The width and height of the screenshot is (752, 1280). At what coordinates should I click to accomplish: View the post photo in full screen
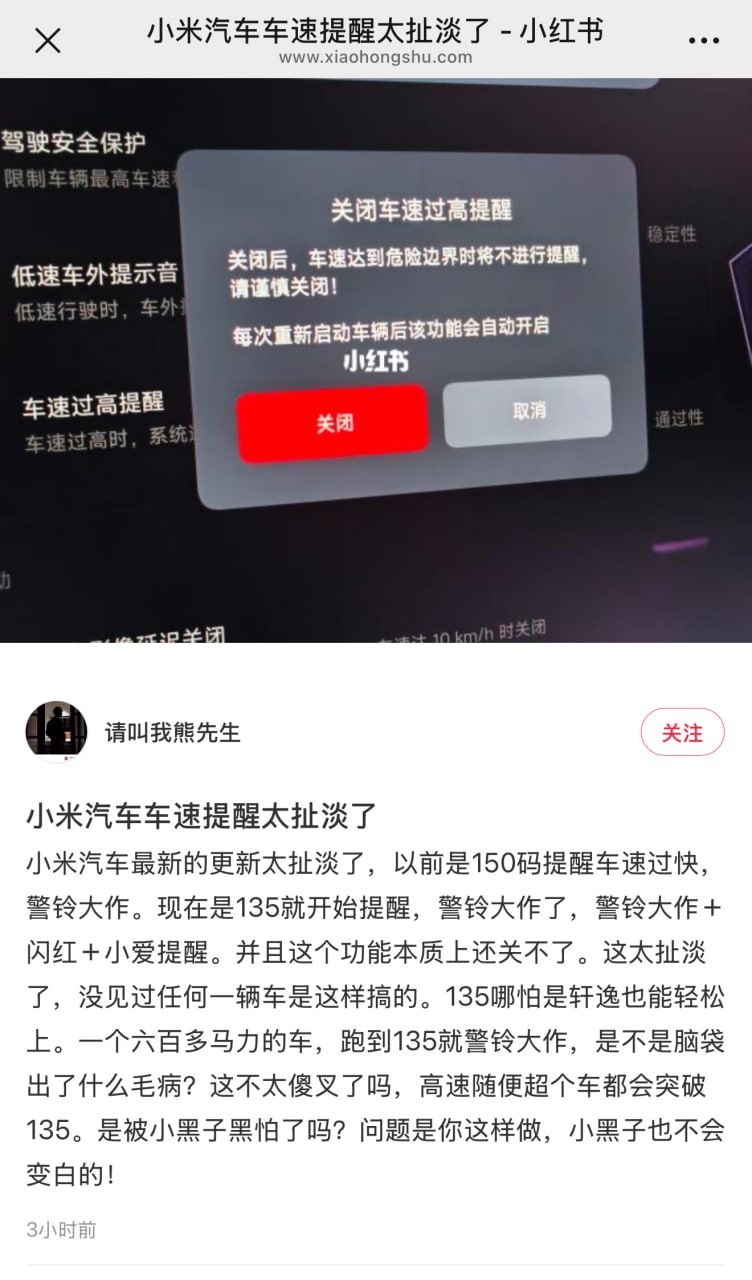point(376,360)
